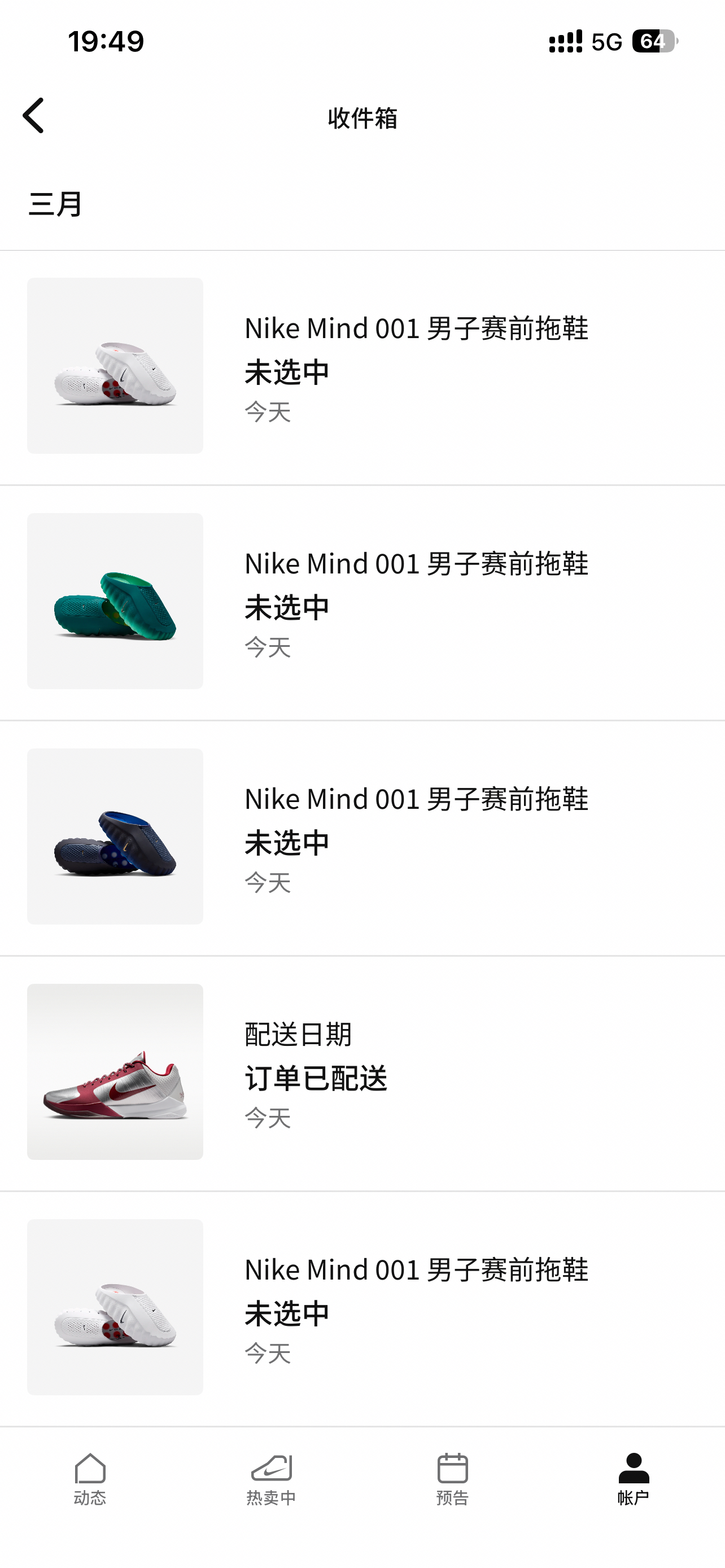Switch to the 热卖中 tab
Viewport: 725px width, 1568px height.
click(272, 1479)
